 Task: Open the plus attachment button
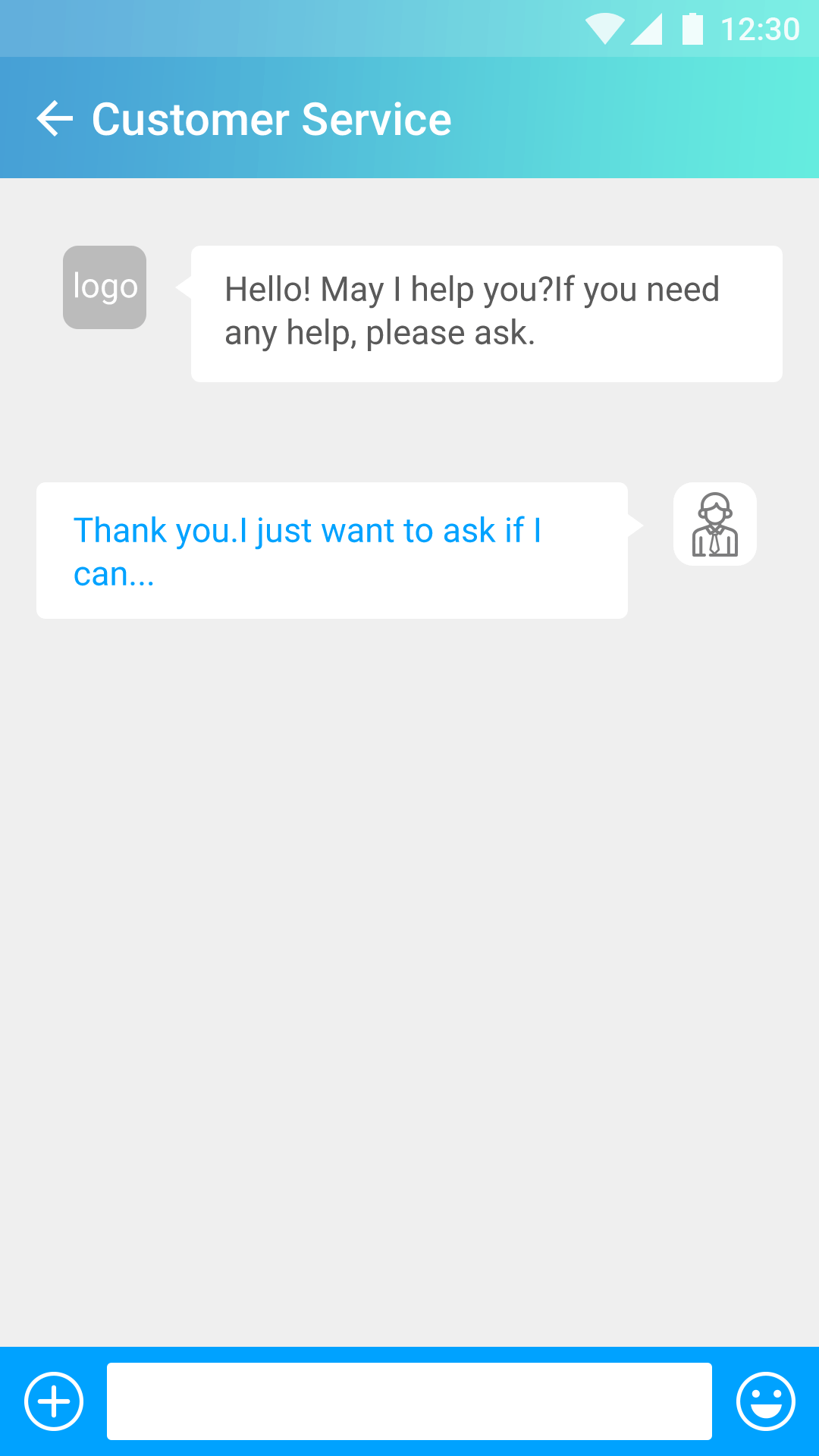tap(54, 1401)
